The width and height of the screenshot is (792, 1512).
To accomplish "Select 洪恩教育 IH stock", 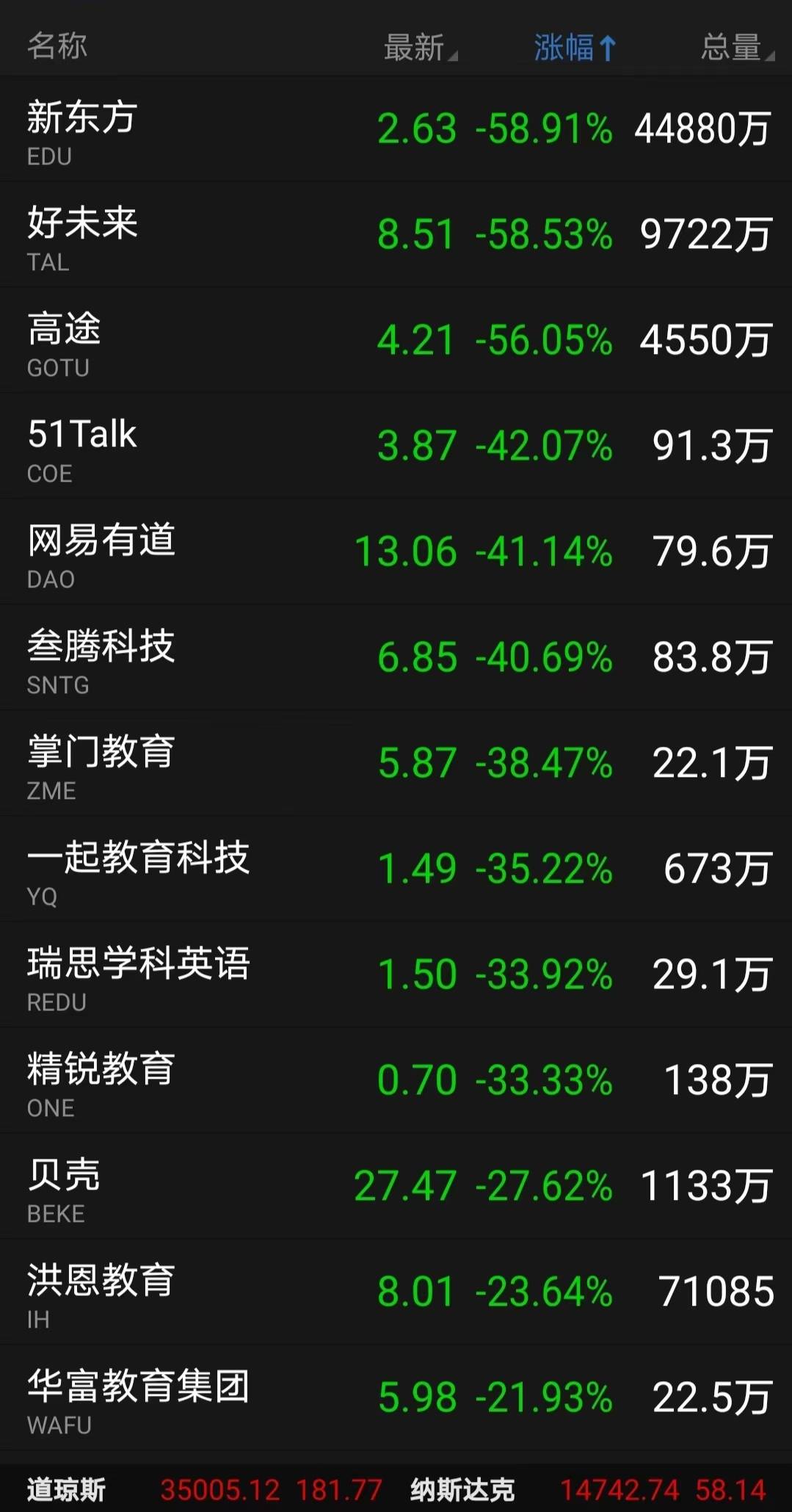I will pyautogui.click(x=396, y=1292).
